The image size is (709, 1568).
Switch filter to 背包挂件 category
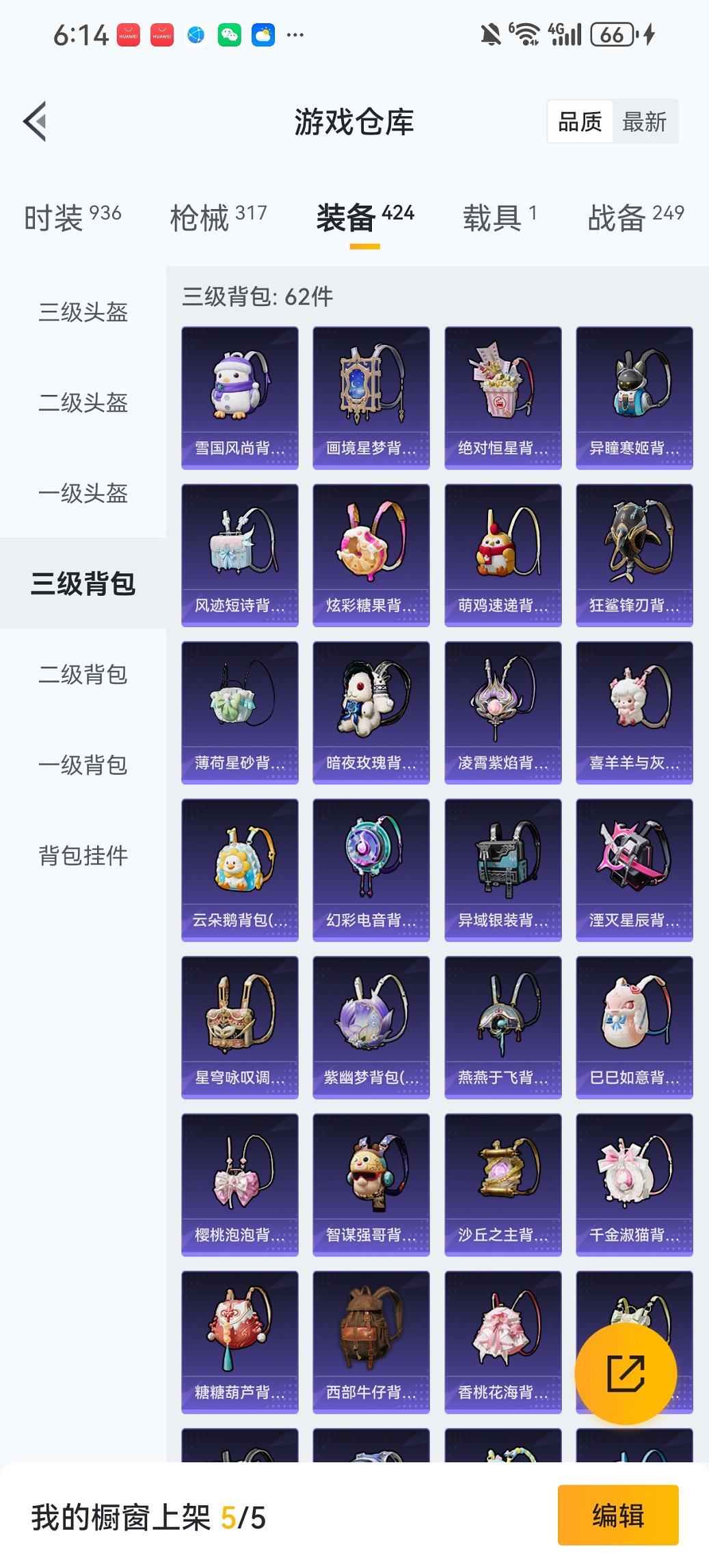click(x=82, y=855)
